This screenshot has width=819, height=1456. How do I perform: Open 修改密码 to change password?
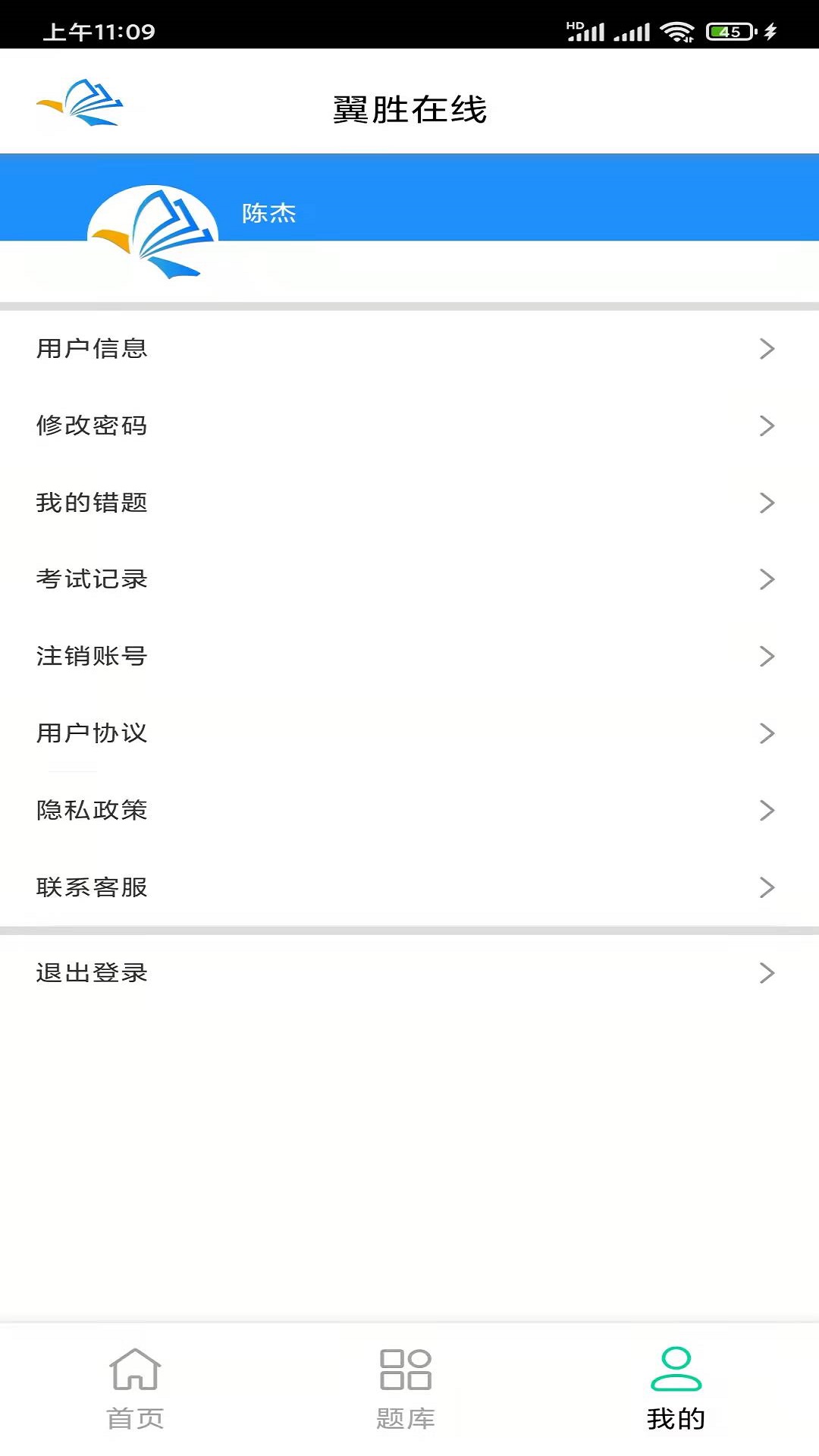[409, 425]
